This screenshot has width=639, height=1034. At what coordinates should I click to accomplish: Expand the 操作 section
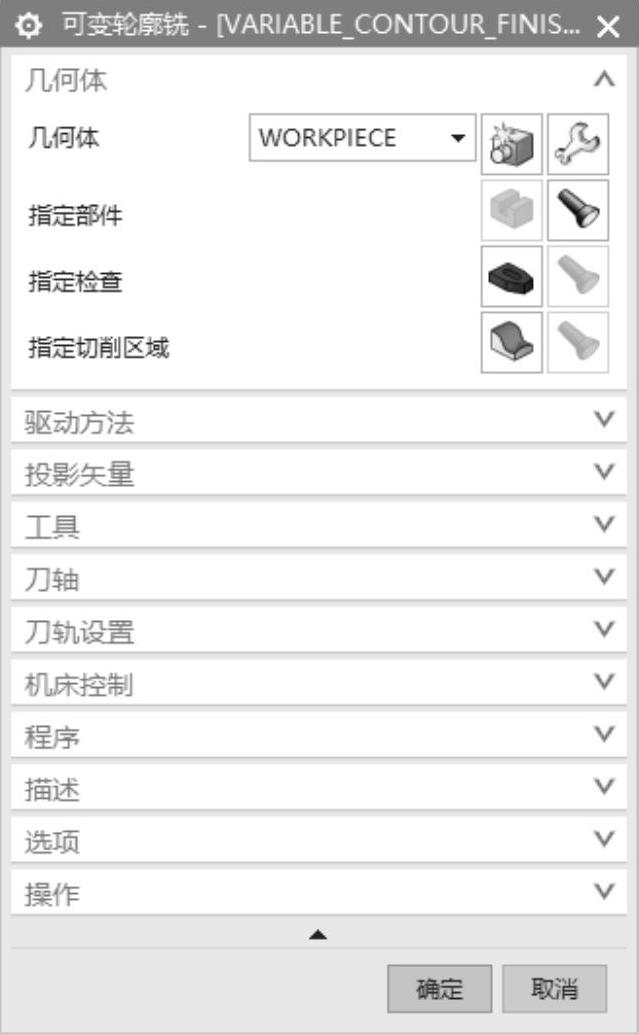tap(603, 892)
